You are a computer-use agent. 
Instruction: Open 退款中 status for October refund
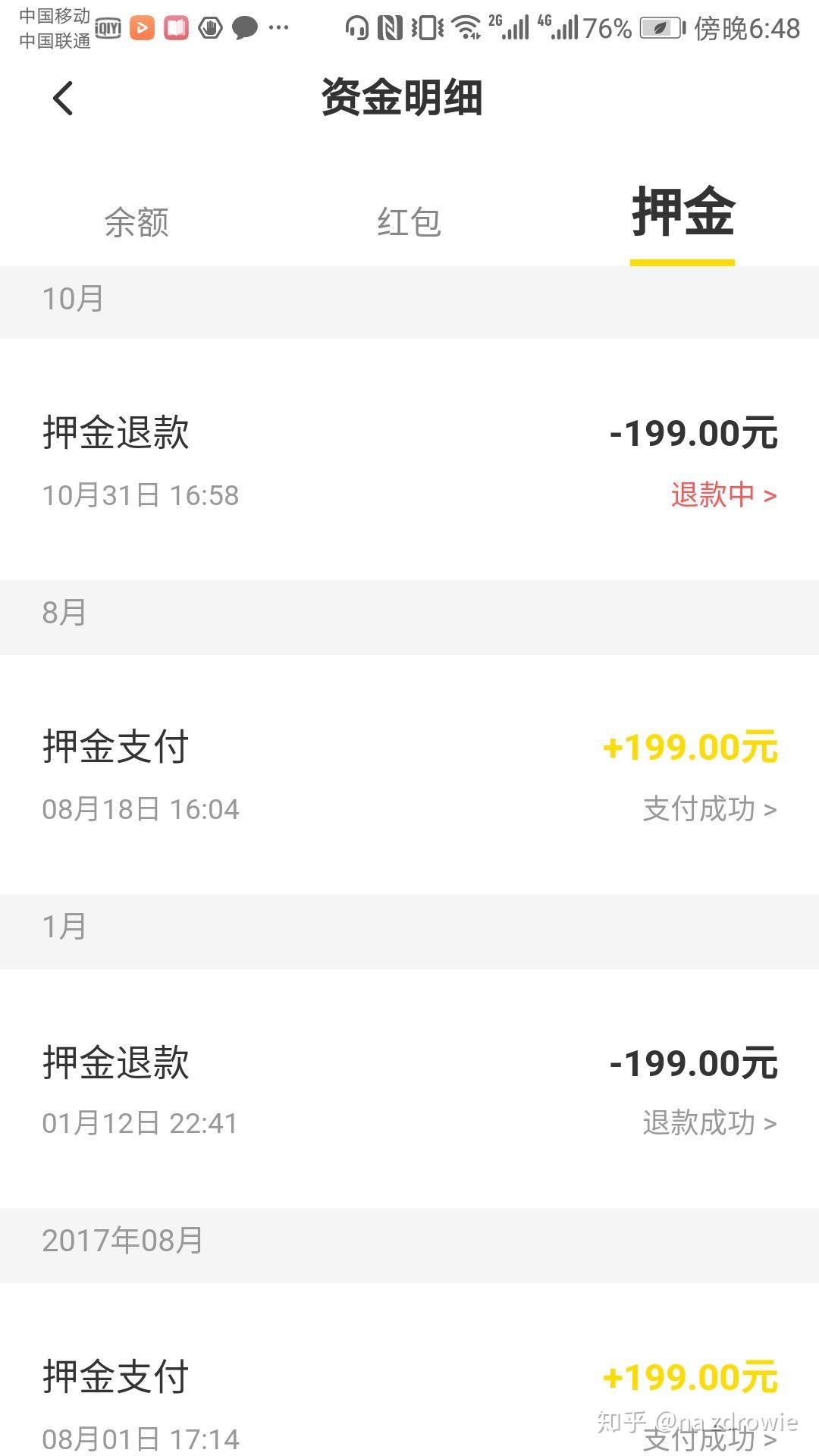(723, 495)
